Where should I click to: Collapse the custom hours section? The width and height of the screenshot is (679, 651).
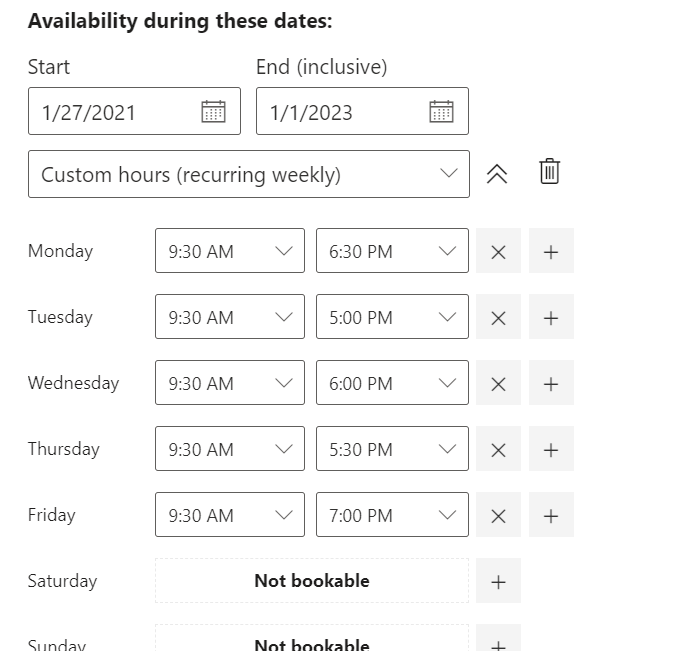(x=497, y=174)
